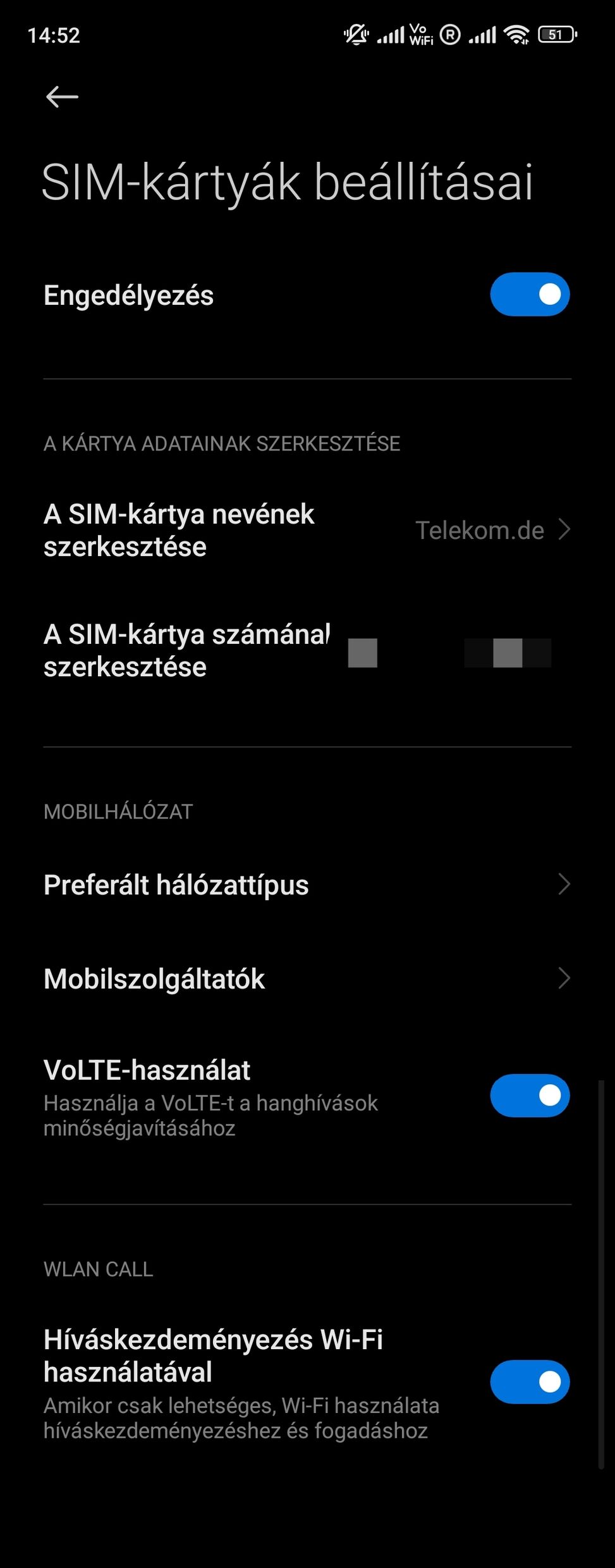The height and width of the screenshot is (1568, 615).
Task: Turn off Híváskezdeményezés Wi-Fi használatával
Action: [529, 1381]
